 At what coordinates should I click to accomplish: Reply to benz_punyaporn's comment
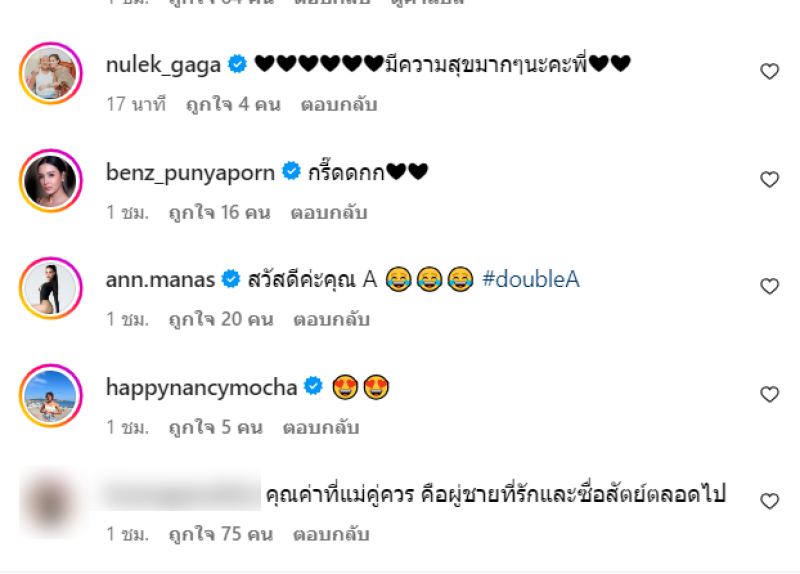click(x=329, y=212)
